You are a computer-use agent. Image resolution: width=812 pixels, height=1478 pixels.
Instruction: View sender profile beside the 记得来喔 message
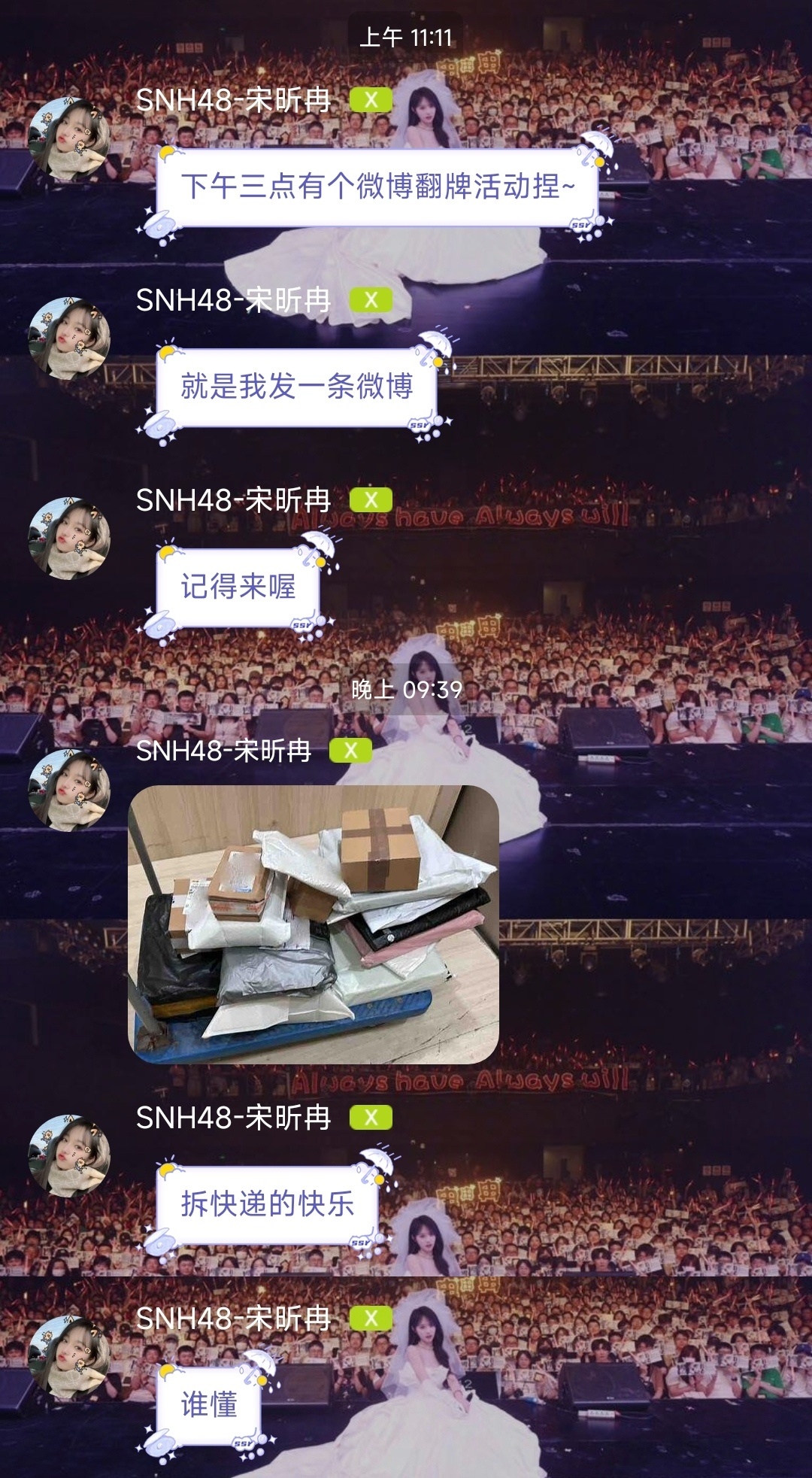[x=69, y=538]
